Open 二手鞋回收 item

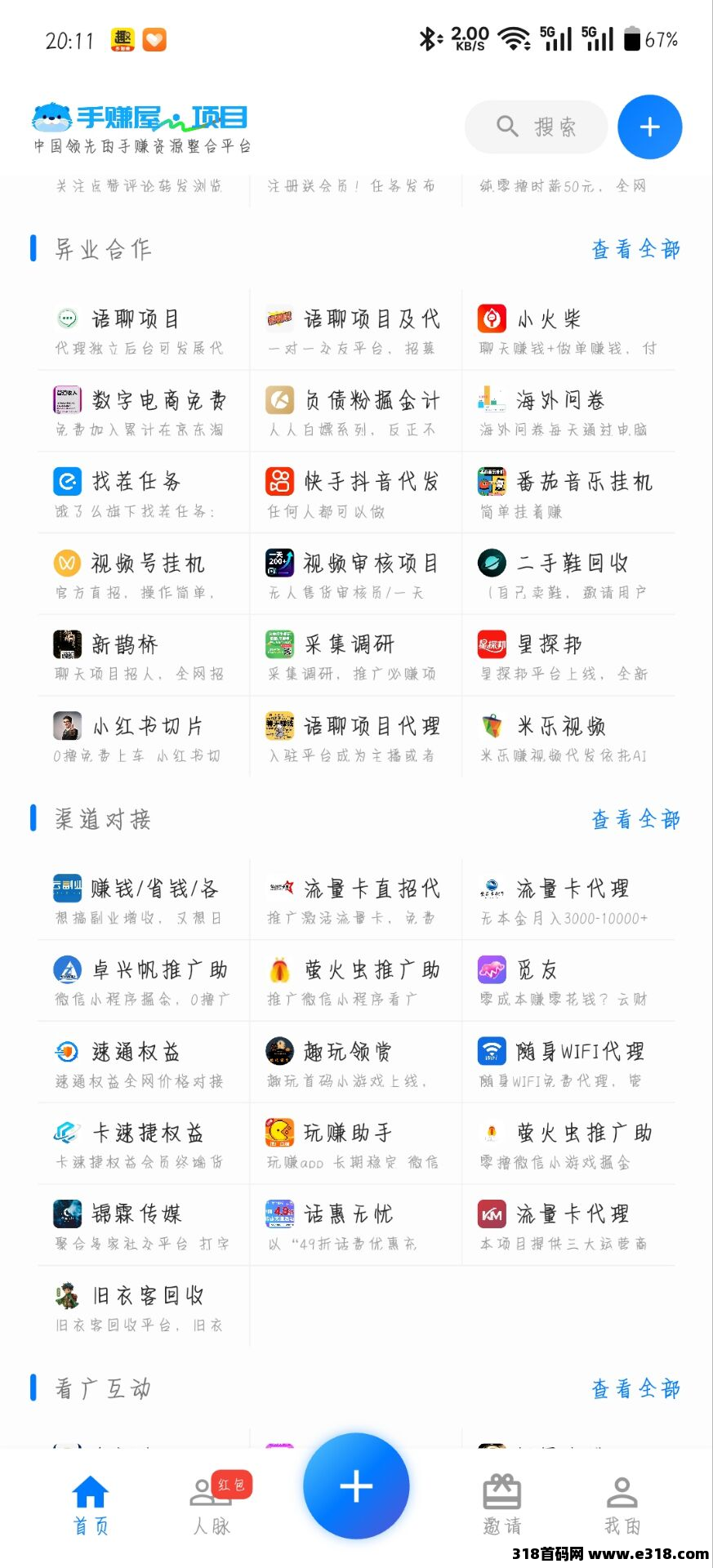pos(568,574)
